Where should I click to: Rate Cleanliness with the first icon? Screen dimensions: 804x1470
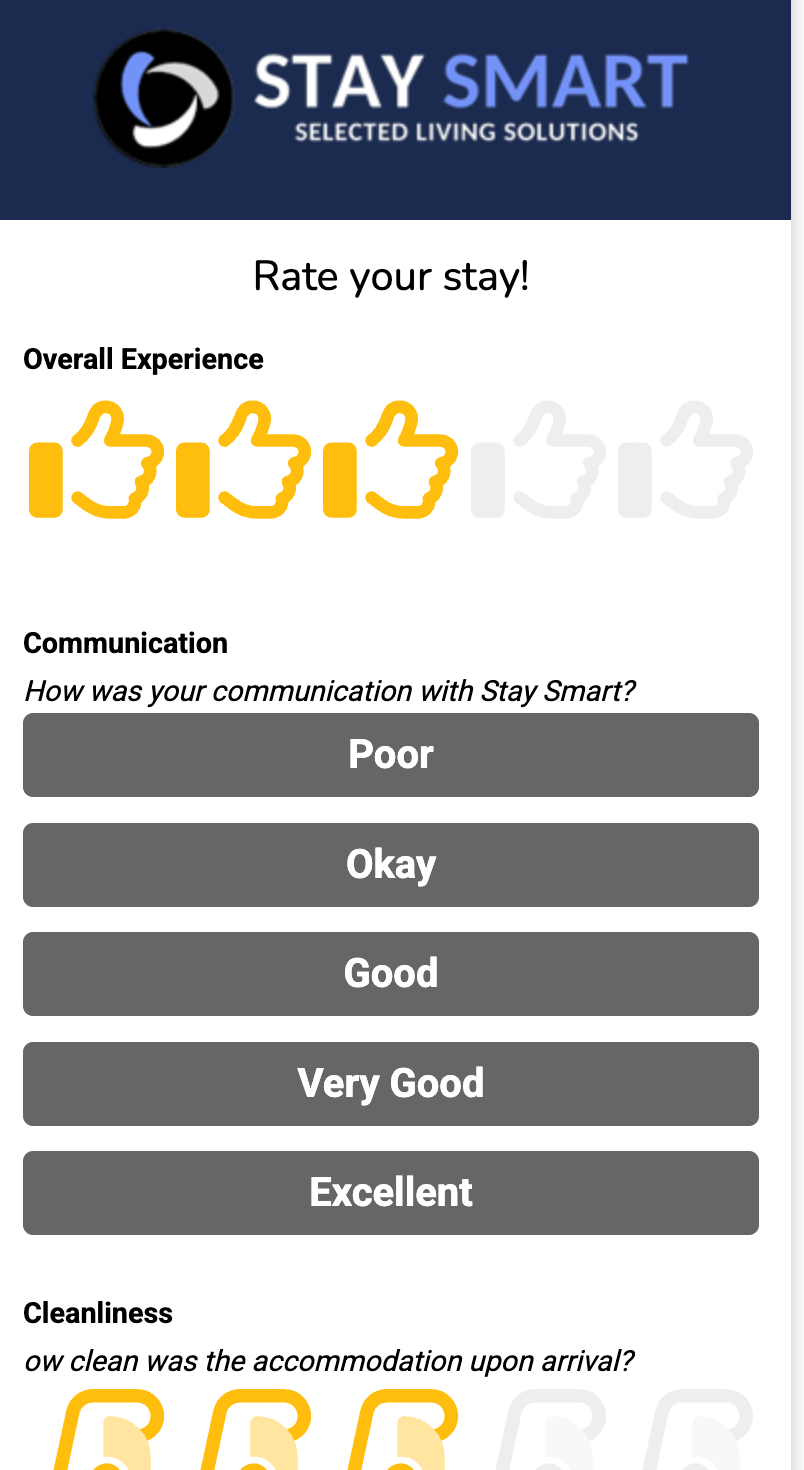coord(107,1432)
